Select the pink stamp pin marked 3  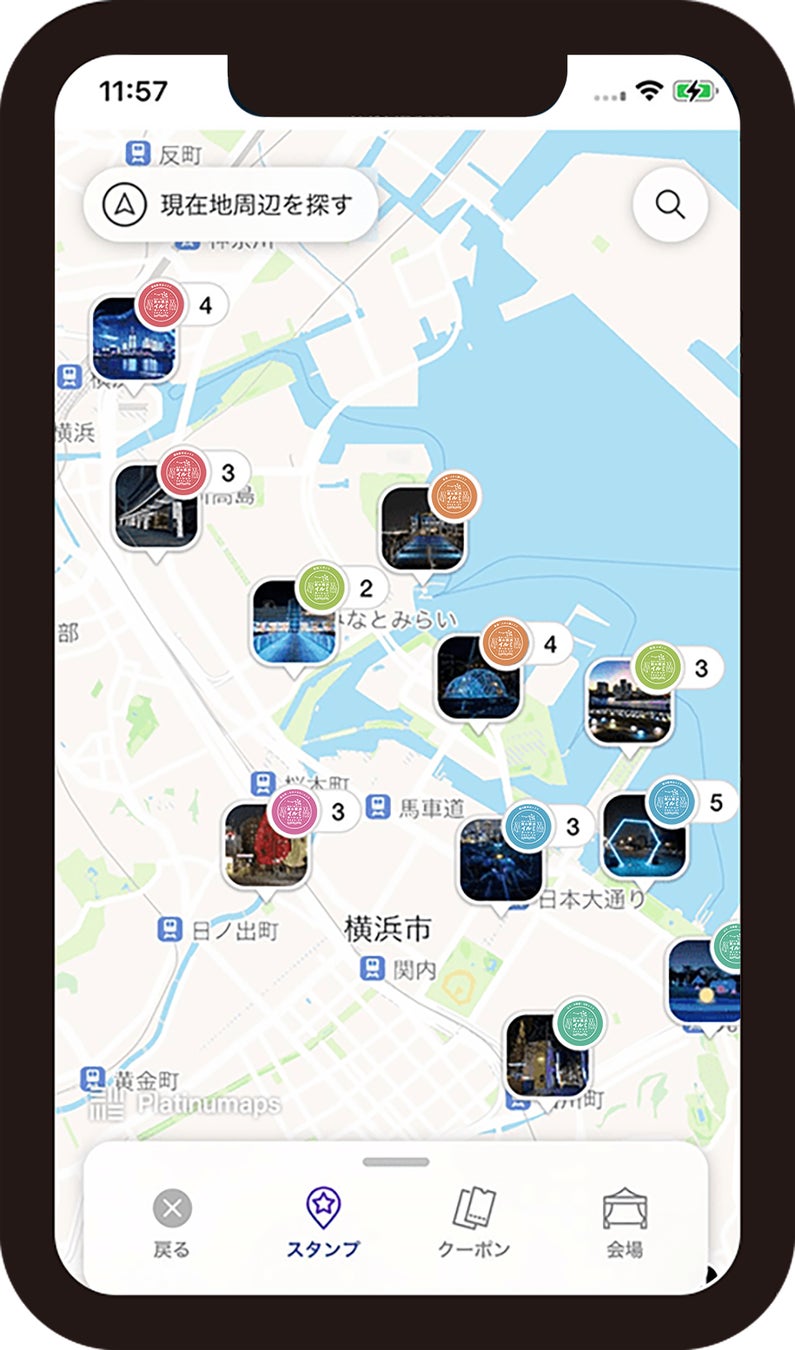pos(266,844)
